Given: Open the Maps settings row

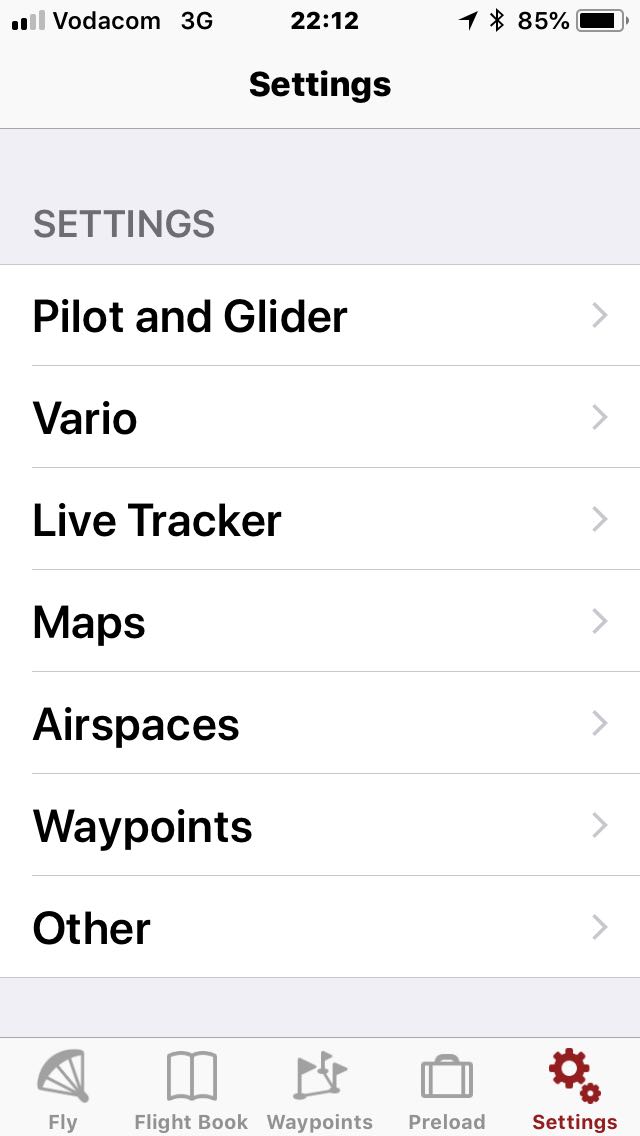Looking at the screenshot, I should [x=320, y=622].
